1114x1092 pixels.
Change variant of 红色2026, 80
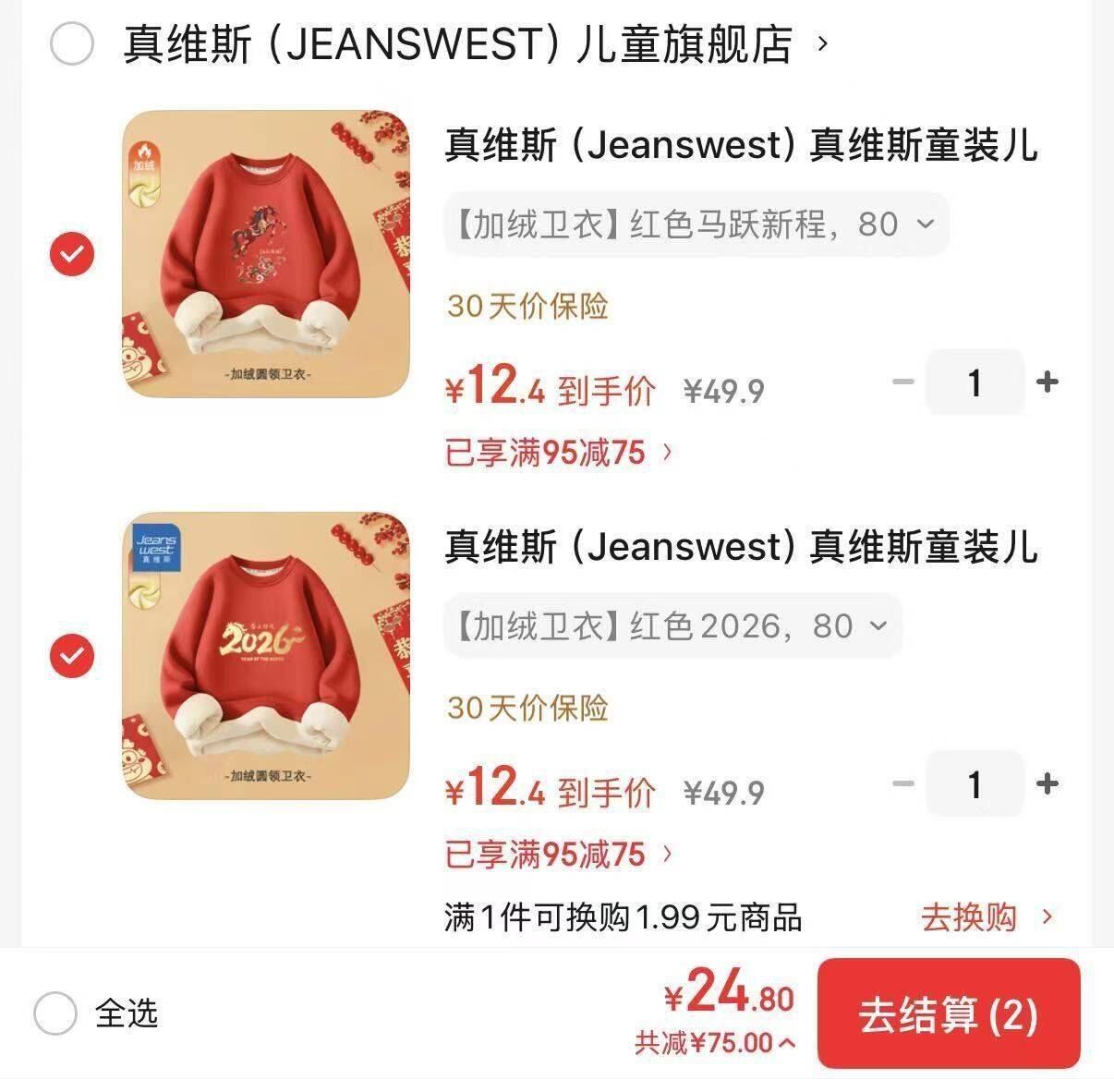coord(672,626)
